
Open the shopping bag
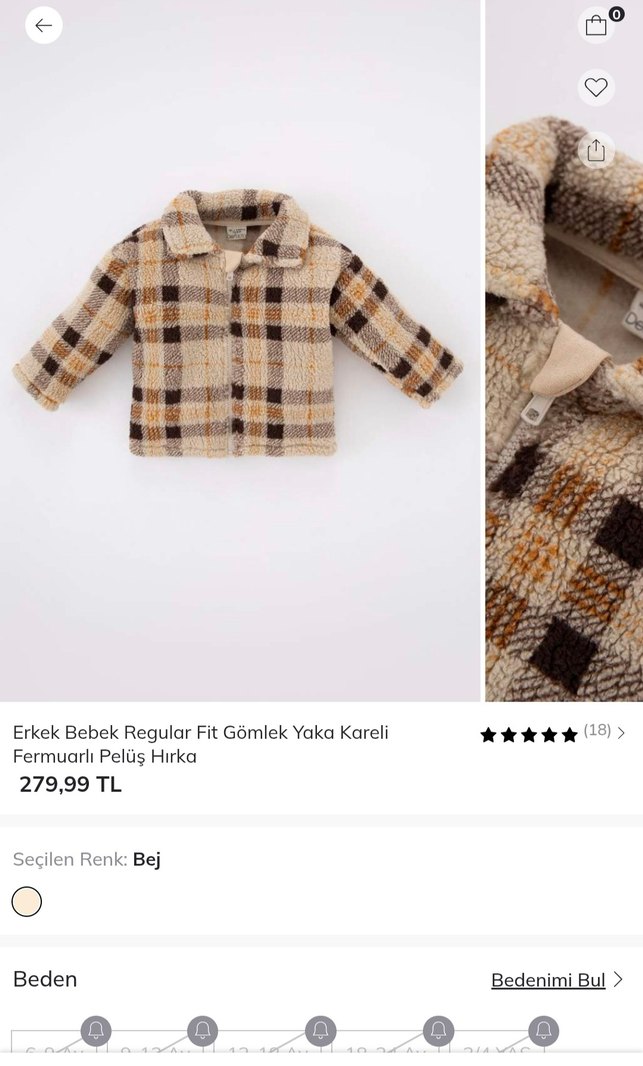596,25
